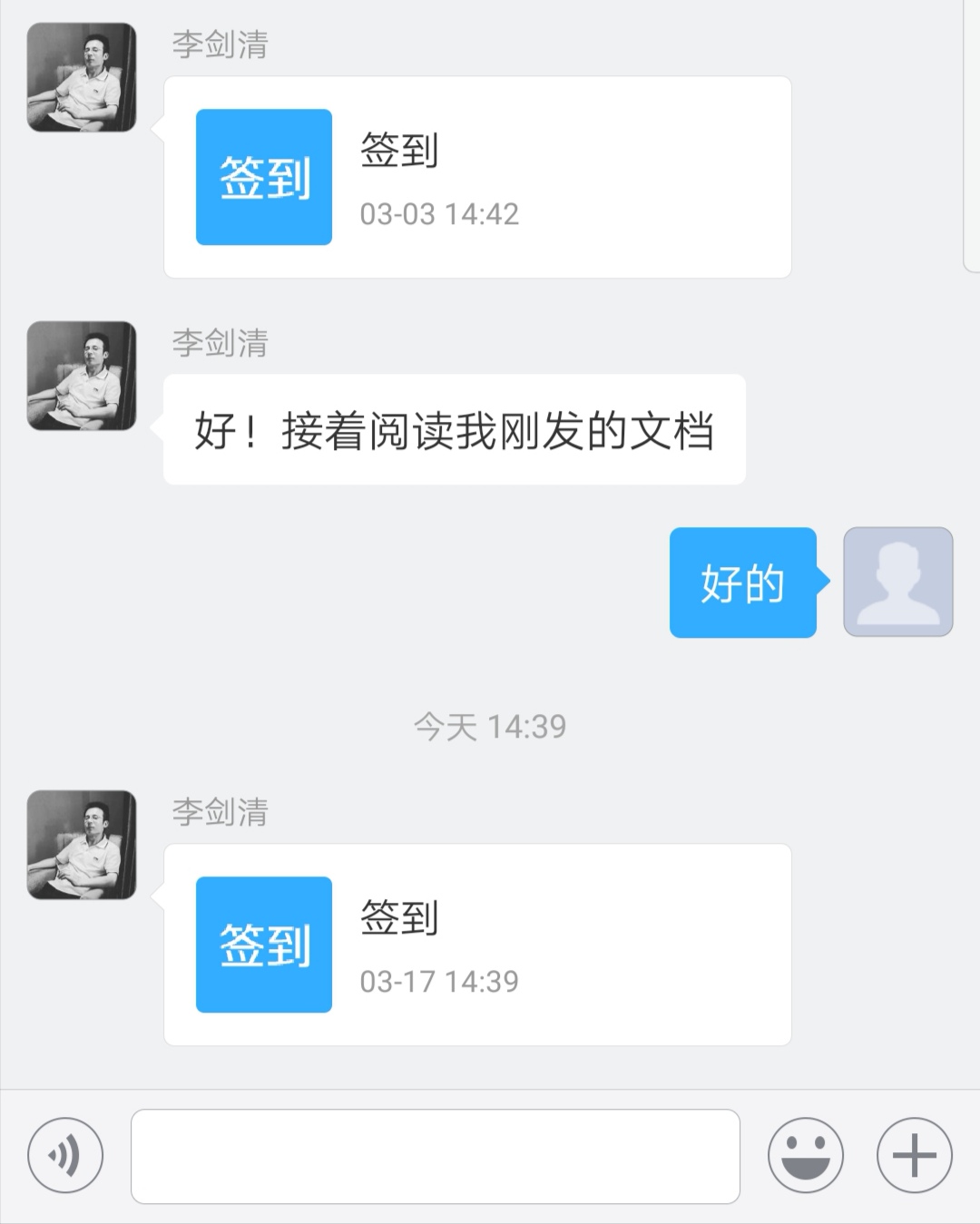Open the 签到 card dated 03-17 14:39
The width and height of the screenshot is (980, 1224).
[x=477, y=945]
